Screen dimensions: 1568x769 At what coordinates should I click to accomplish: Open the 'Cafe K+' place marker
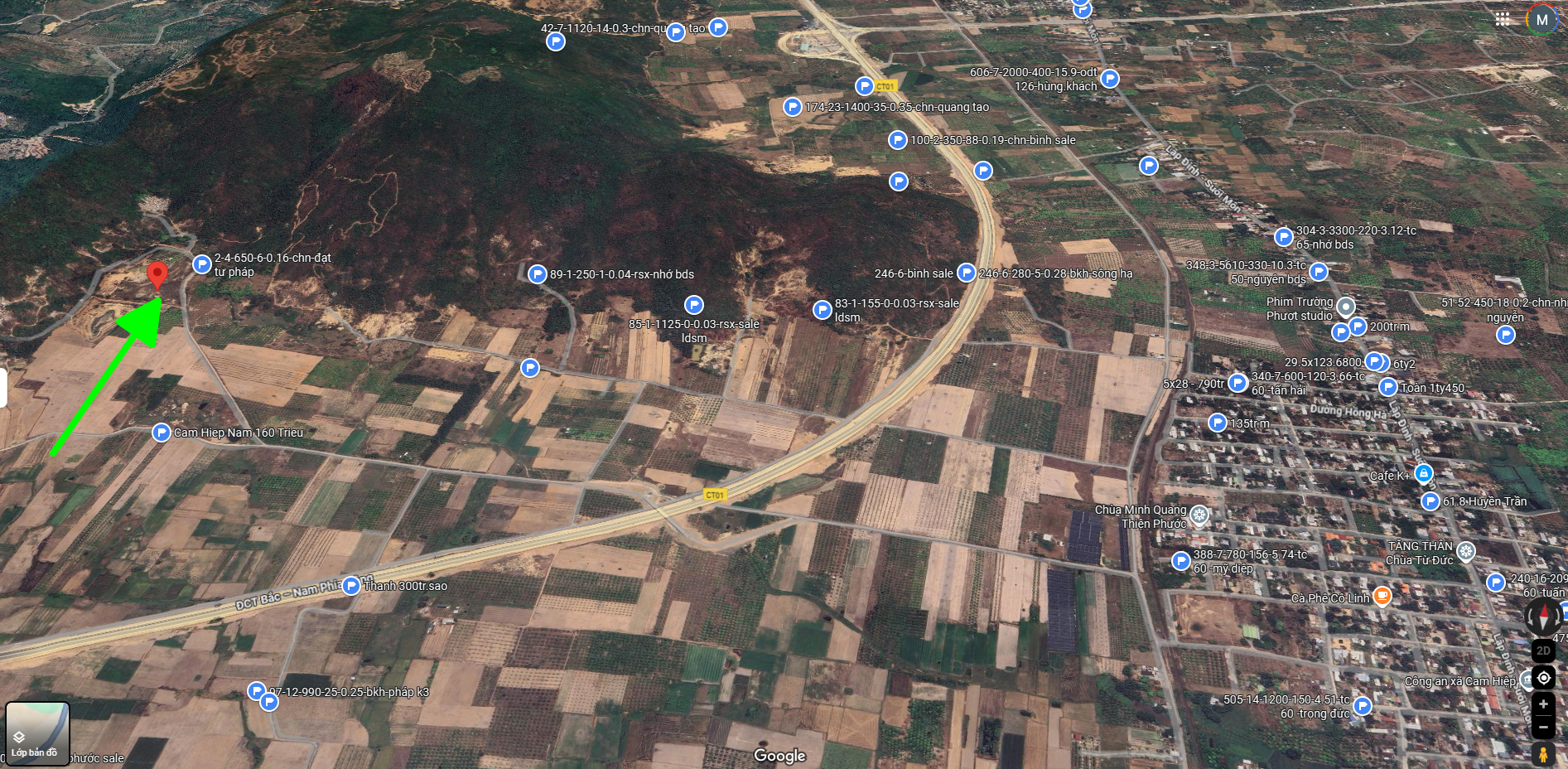[x=1423, y=474]
